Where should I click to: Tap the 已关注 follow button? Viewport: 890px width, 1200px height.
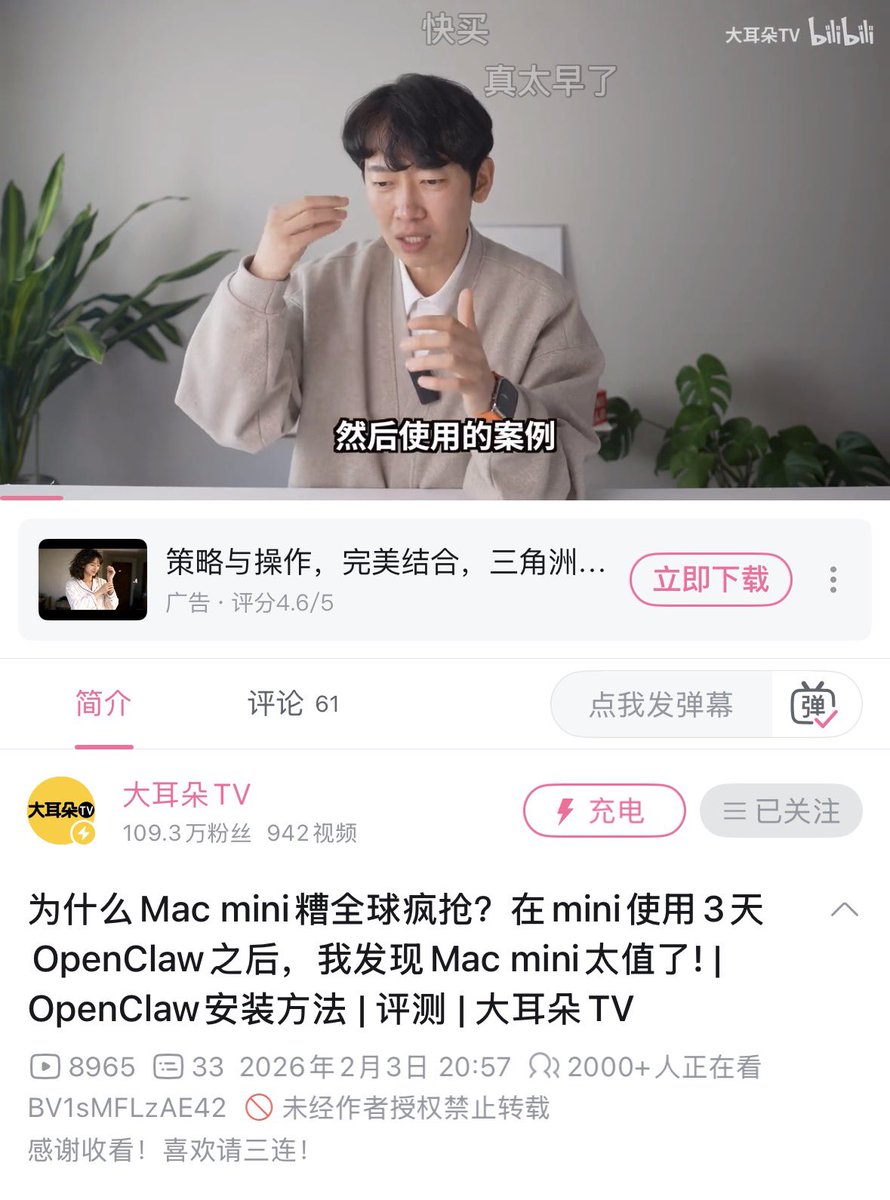pos(781,810)
